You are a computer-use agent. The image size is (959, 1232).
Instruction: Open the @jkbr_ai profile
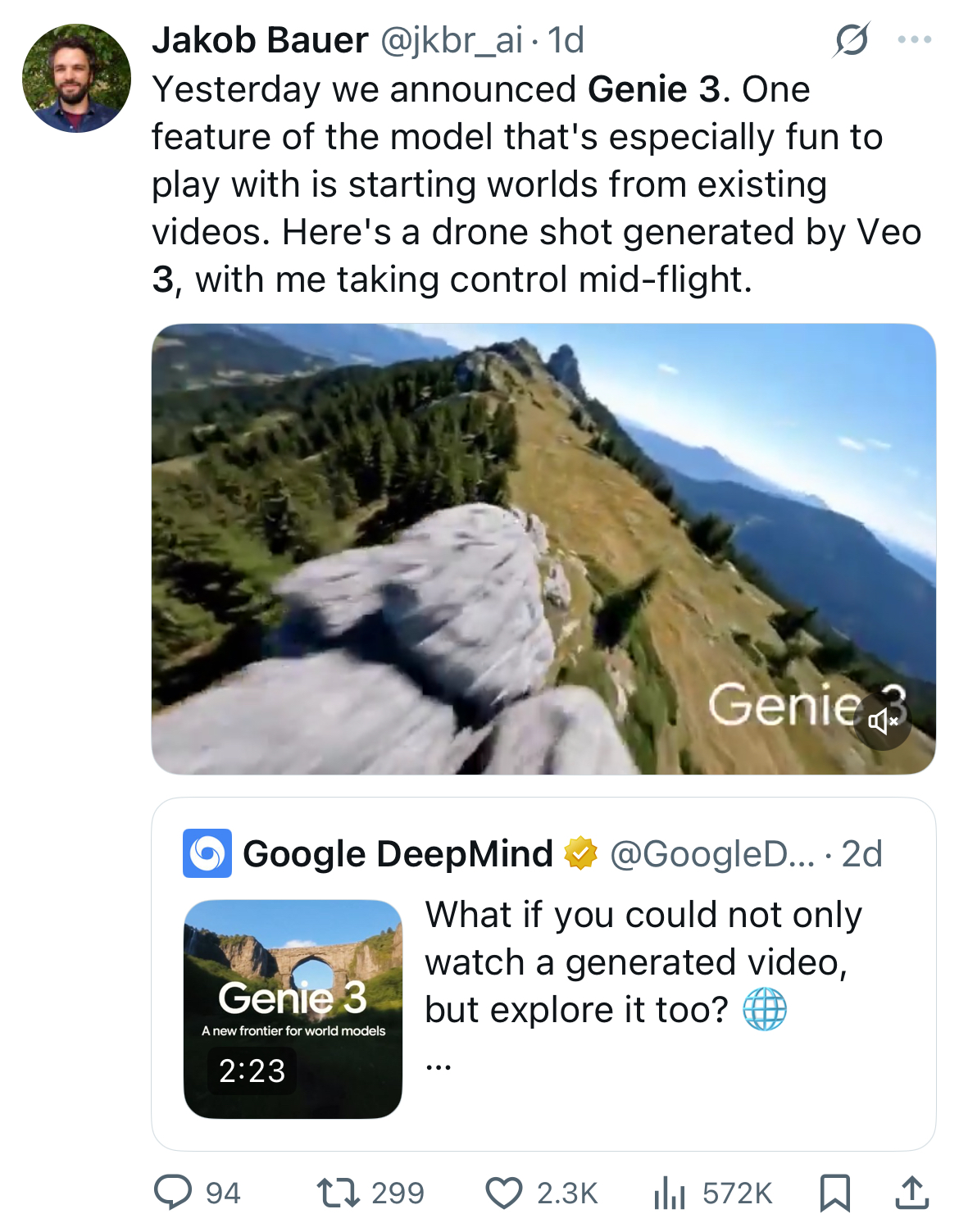(451, 39)
